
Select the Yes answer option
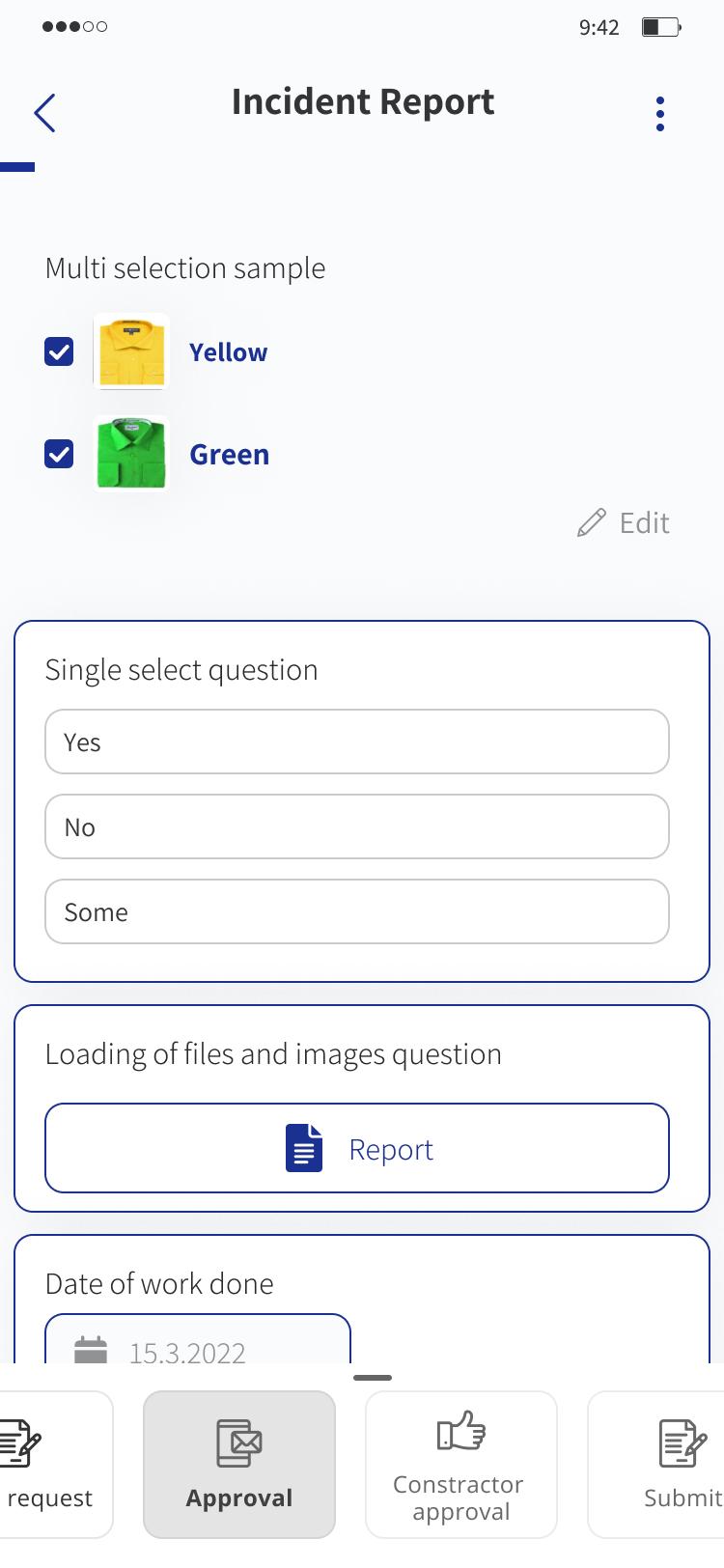pyautogui.click(x=357, y=742)
